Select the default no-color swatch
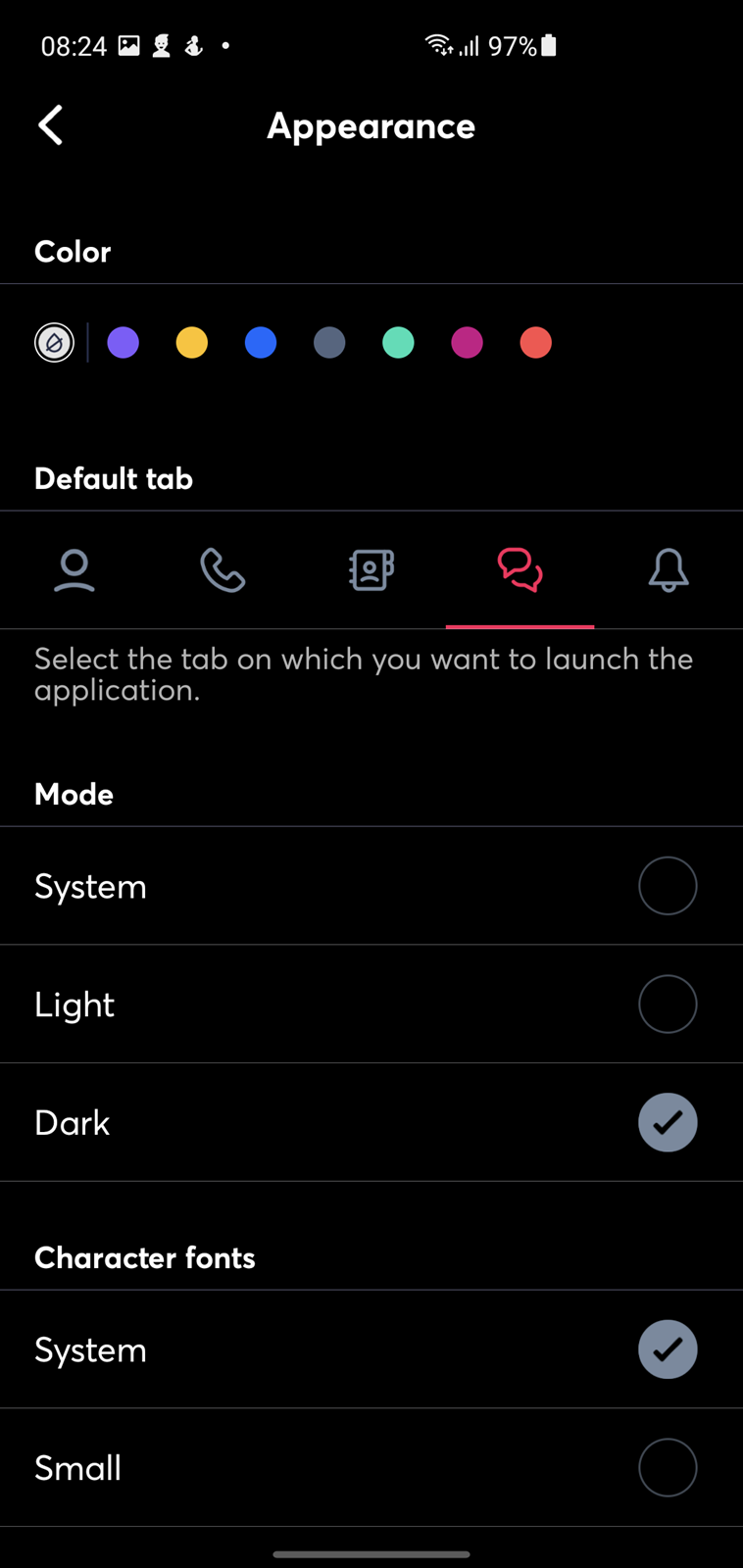743x1568 pixels. [x=54, y=343]
